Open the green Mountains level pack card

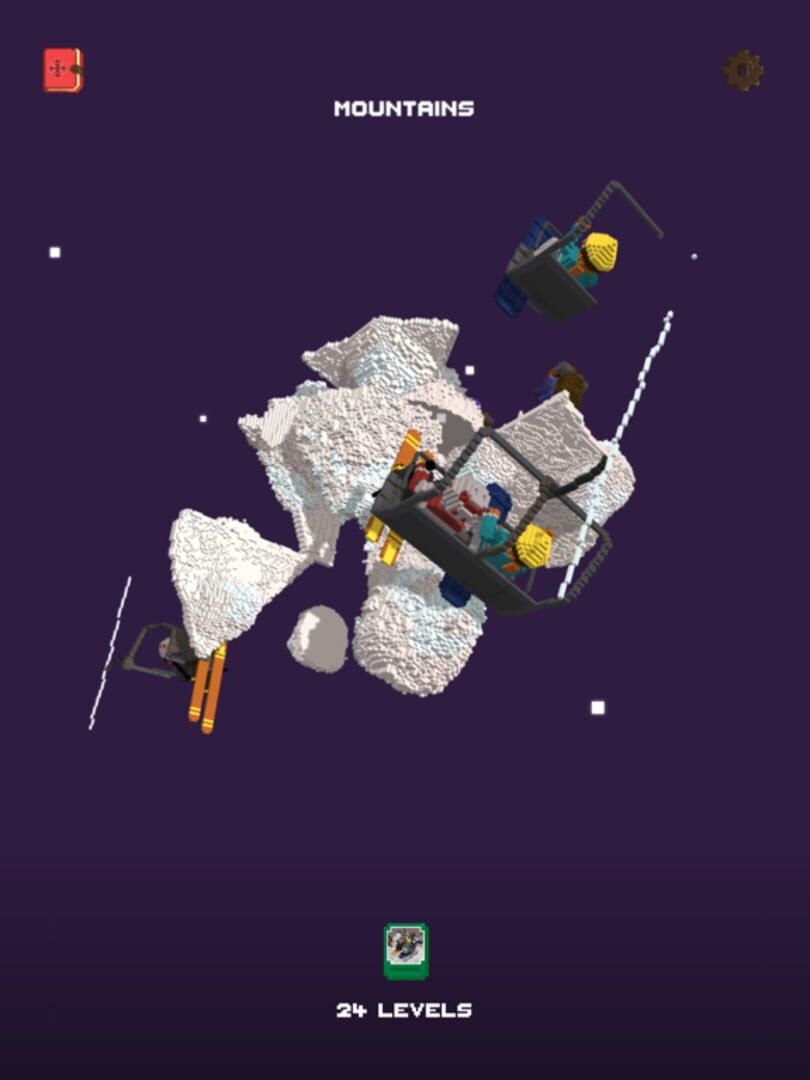coord(405,950)
